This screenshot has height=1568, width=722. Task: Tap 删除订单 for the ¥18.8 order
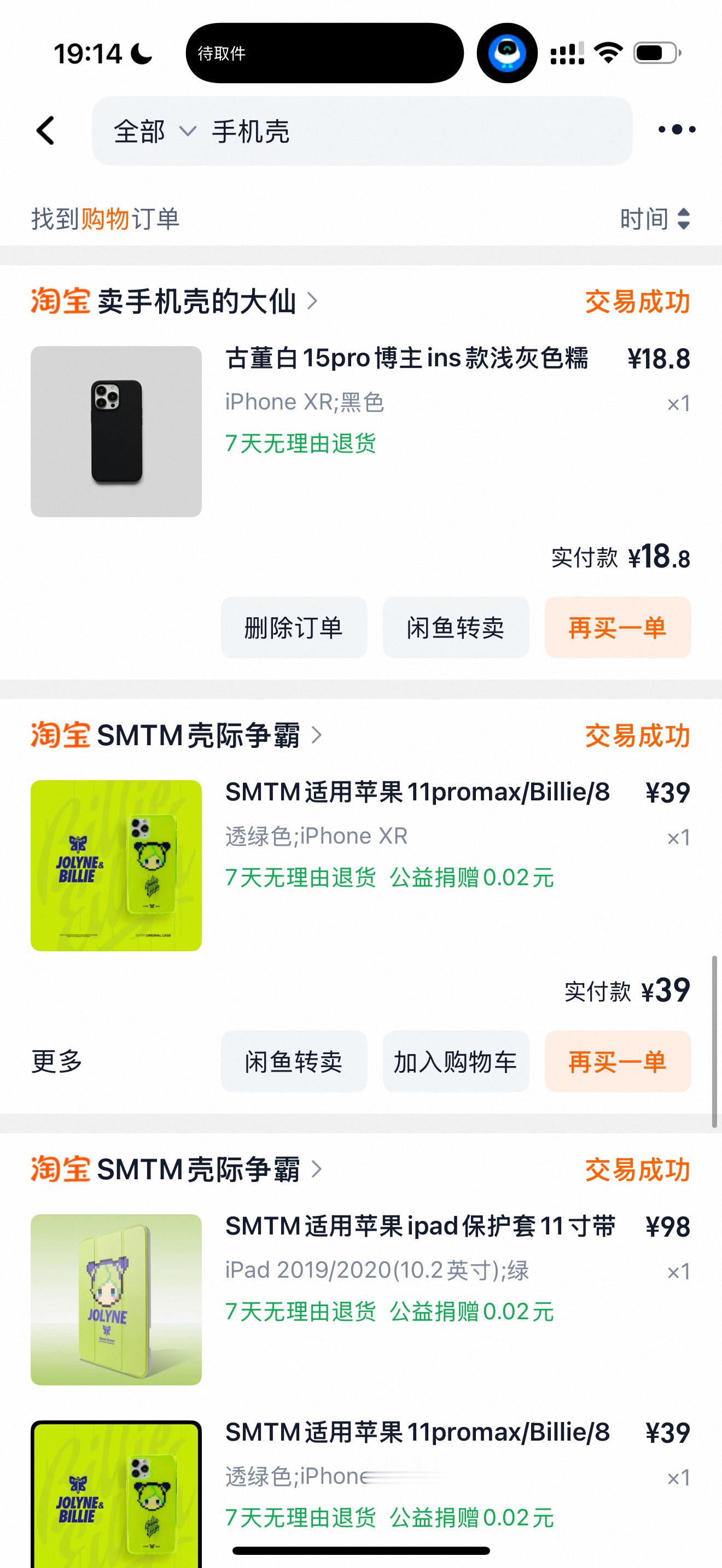click(293, 628)
